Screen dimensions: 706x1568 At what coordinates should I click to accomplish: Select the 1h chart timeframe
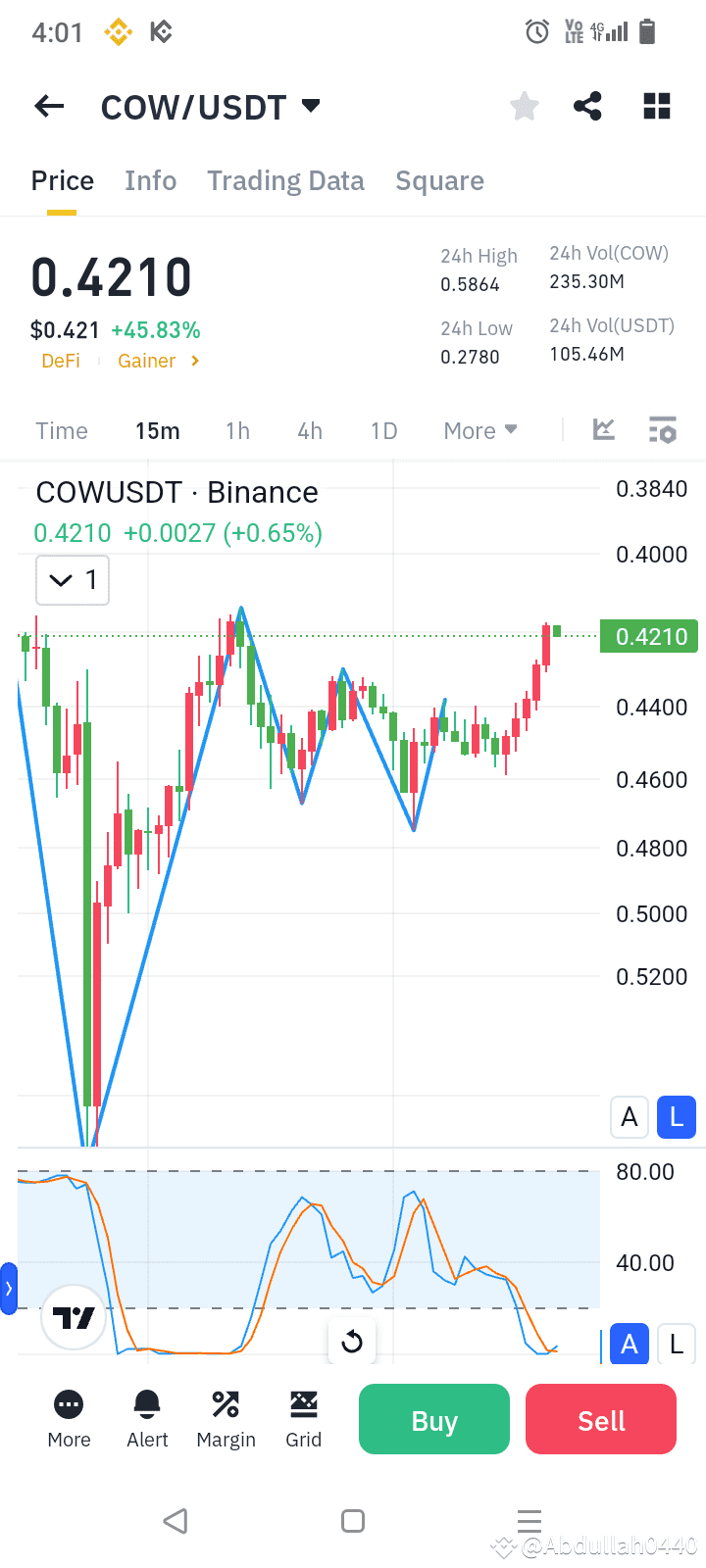(x=237, y=429)
